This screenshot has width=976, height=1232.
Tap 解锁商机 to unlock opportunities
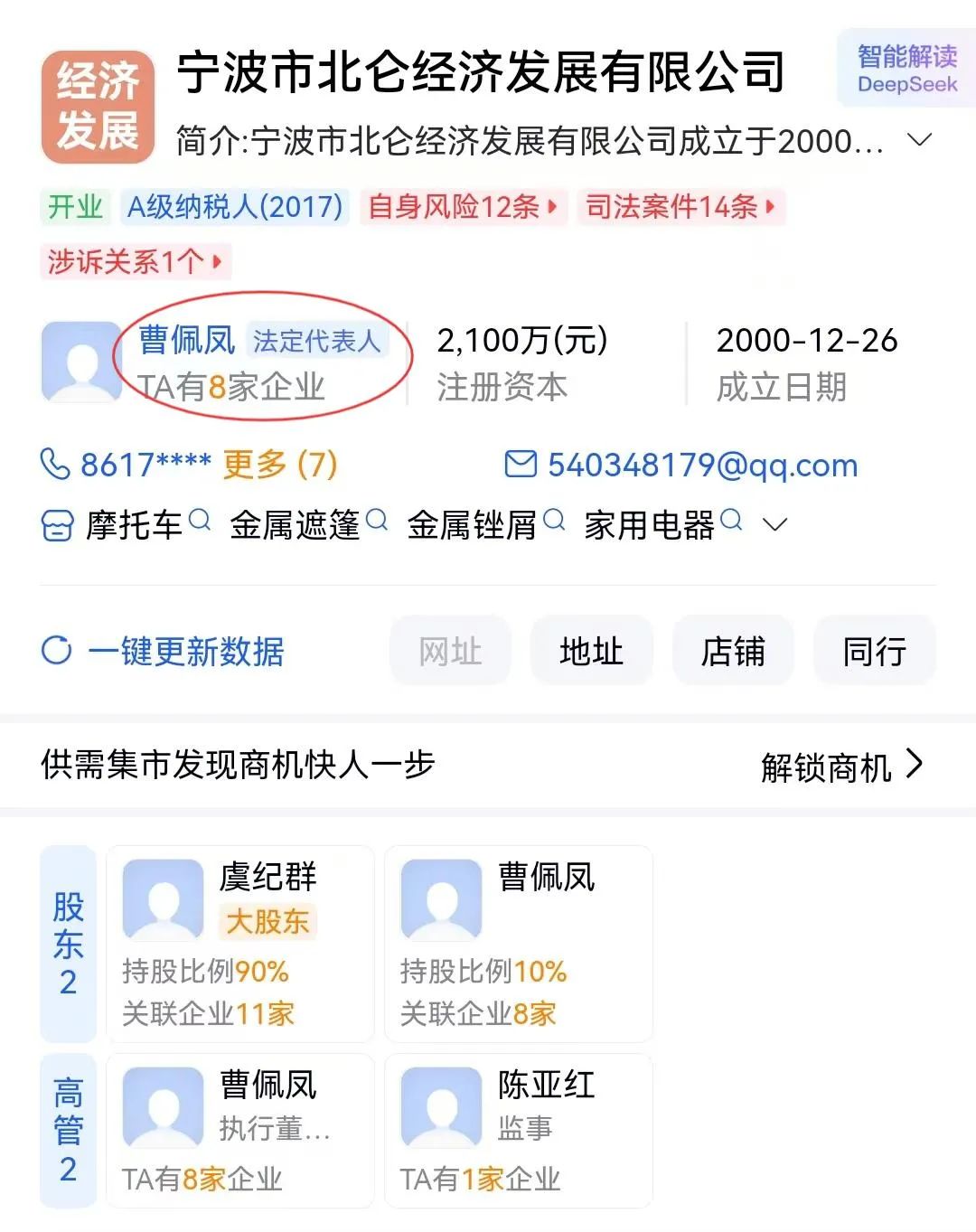point(841,766)
